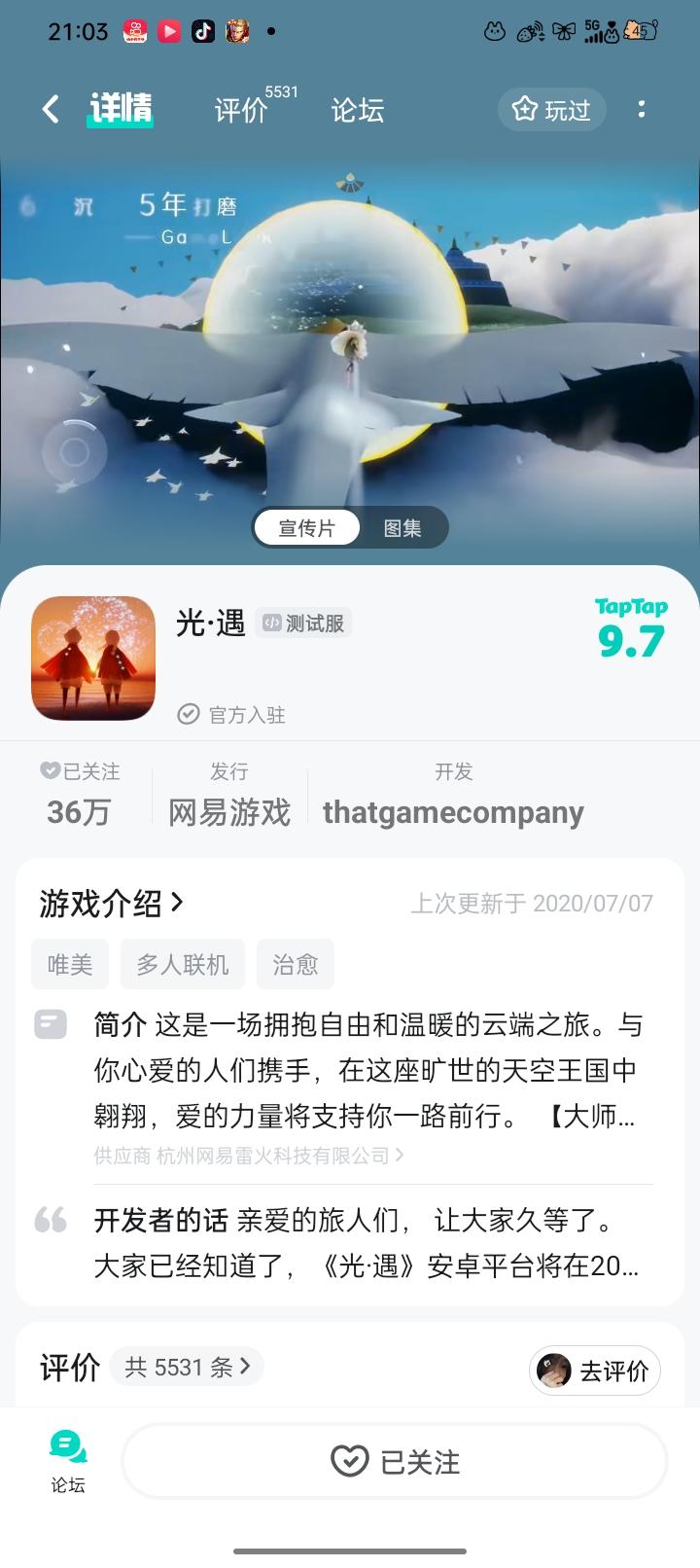This screenshot has height=1568, width=700.
Task: Tap the back arrow at top left
Action: [51, 109]
